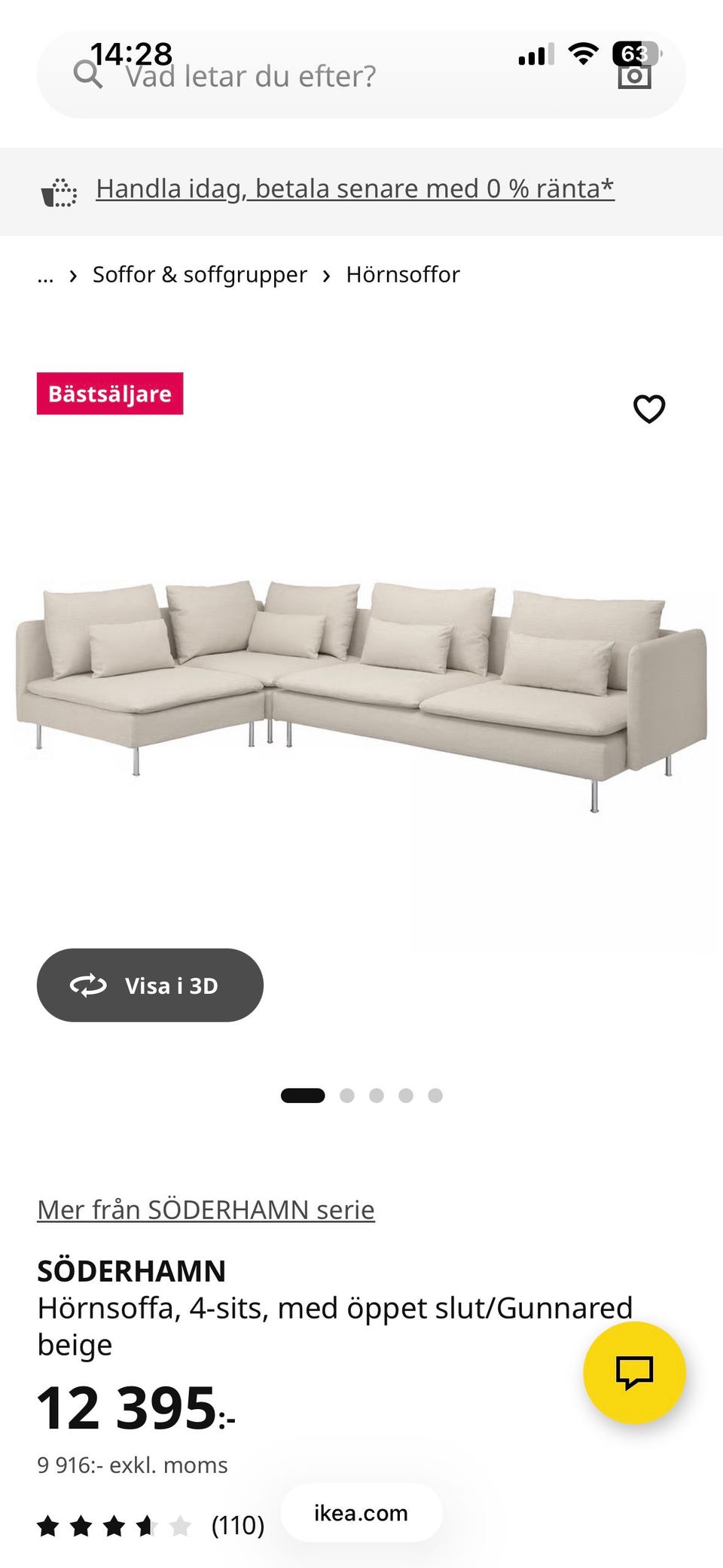Jump to the second image via the page dots

(x=346, y=1096)
